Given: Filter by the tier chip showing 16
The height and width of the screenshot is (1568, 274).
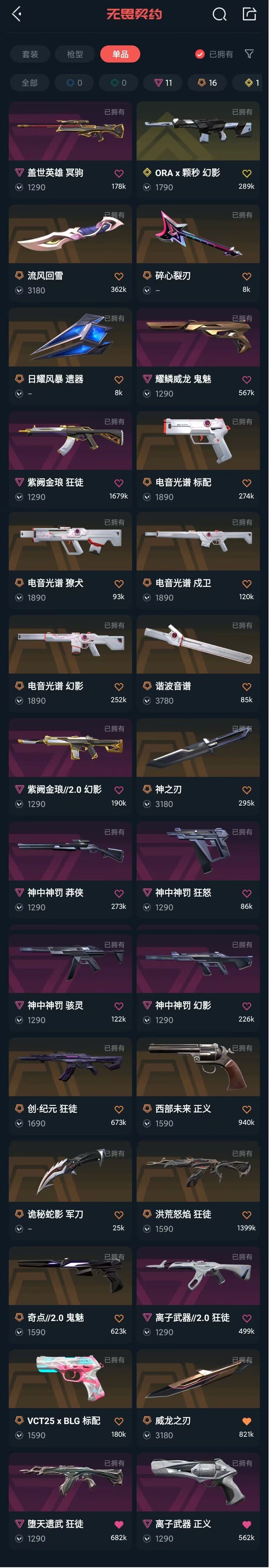Looking at the screenshot, I should tap(207, 83).
